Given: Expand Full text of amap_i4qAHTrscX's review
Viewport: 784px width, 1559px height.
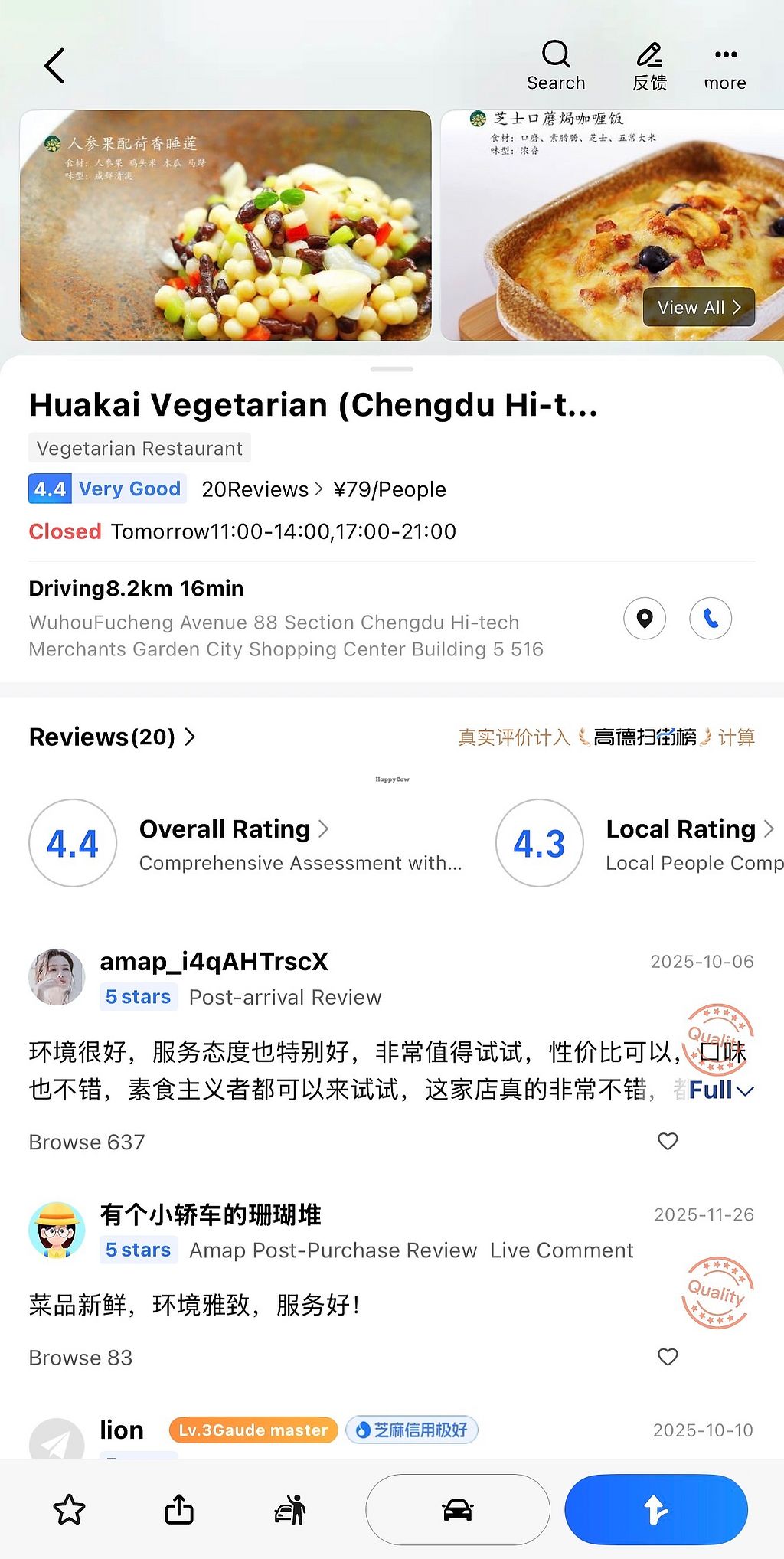Looking at the screenshot, I should coord(720,1090).
